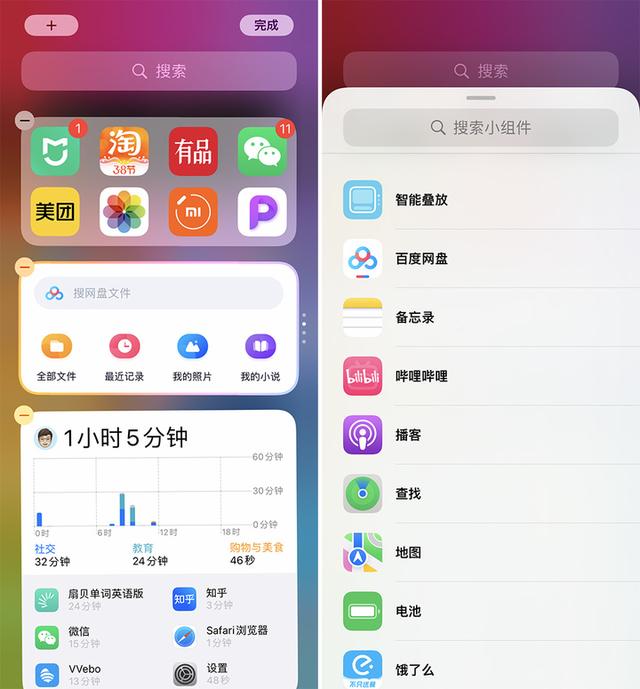Open the 美团 app icon
The height and width of the screenshot is (689, 640).
pyautogui.click(x=55, y=211)
